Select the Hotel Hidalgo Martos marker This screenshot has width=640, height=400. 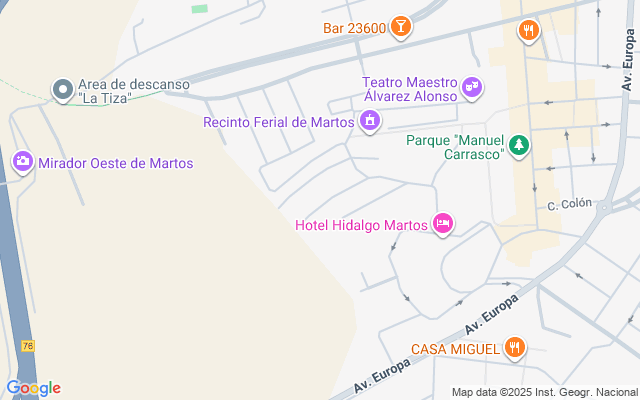[x=443, y=224]
